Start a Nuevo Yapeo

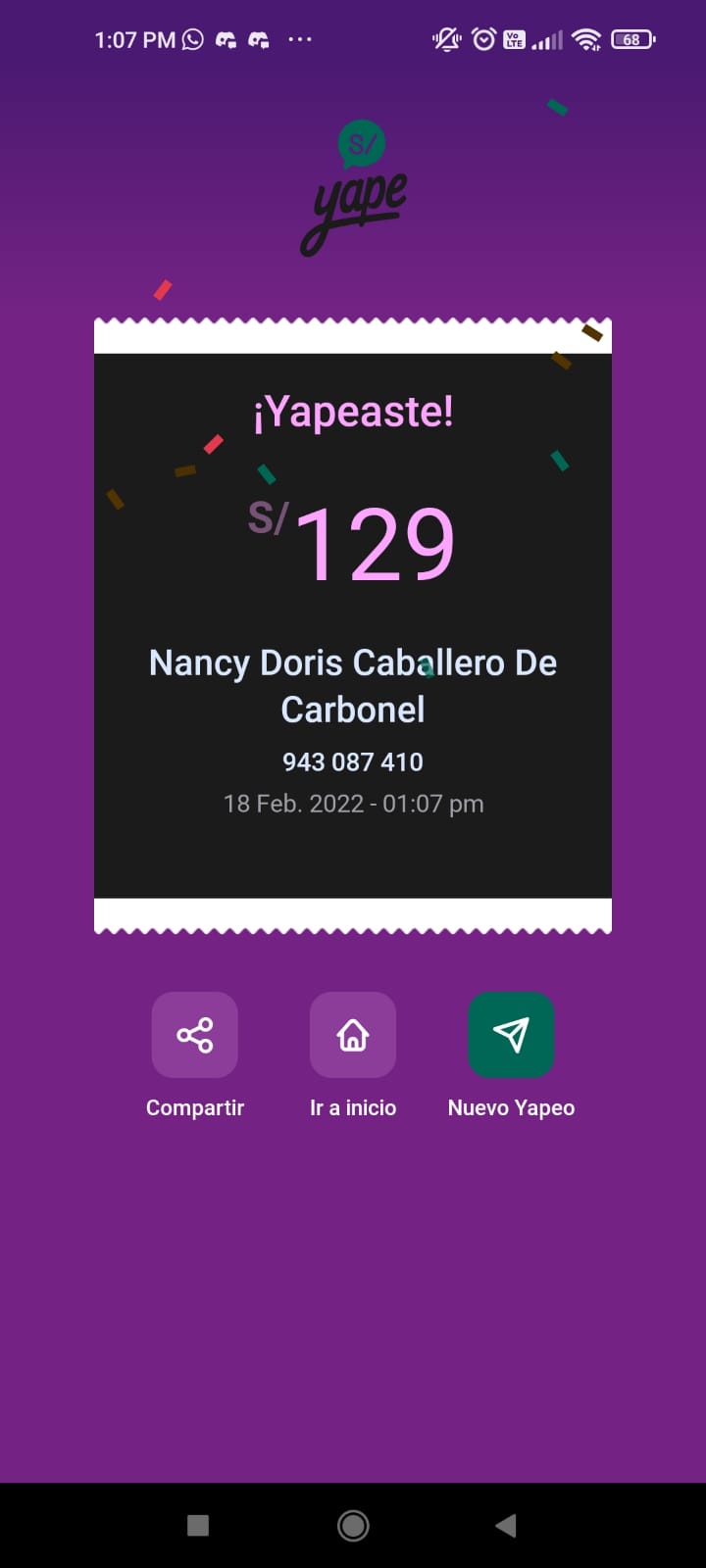pyautogui.click(x=511, y=1035)
